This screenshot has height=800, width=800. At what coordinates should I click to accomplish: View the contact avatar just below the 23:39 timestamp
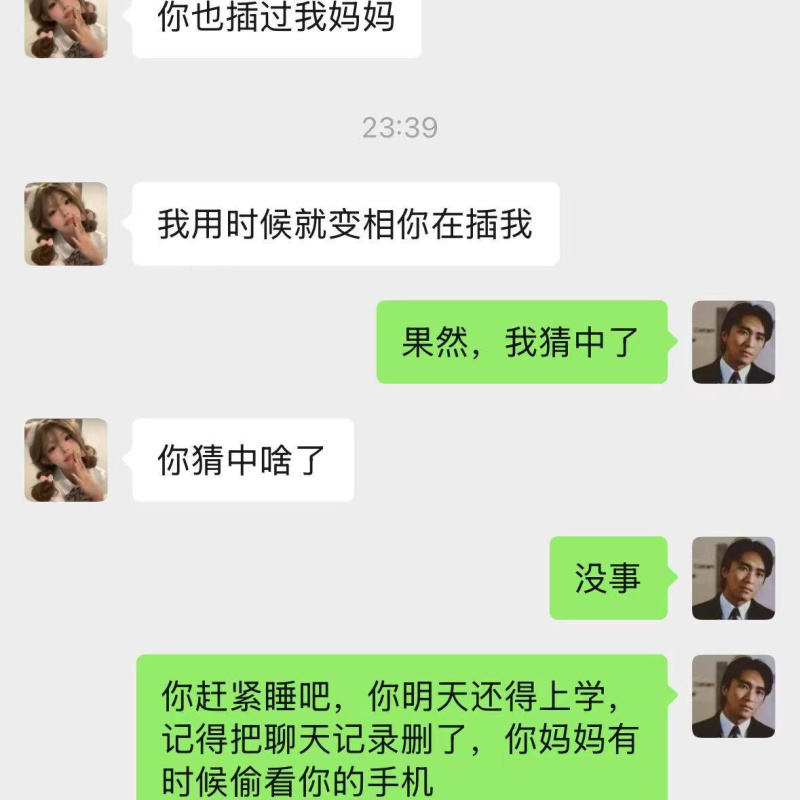pos(66,224)
